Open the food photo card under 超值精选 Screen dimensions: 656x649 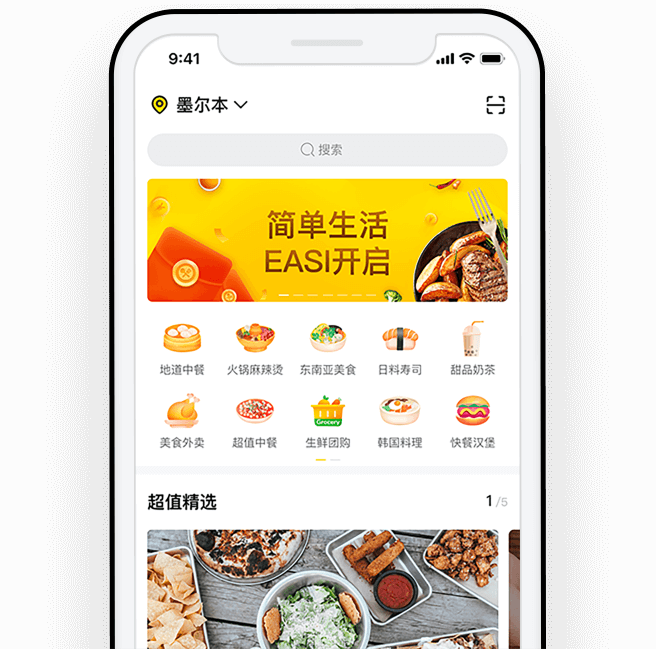322,588
